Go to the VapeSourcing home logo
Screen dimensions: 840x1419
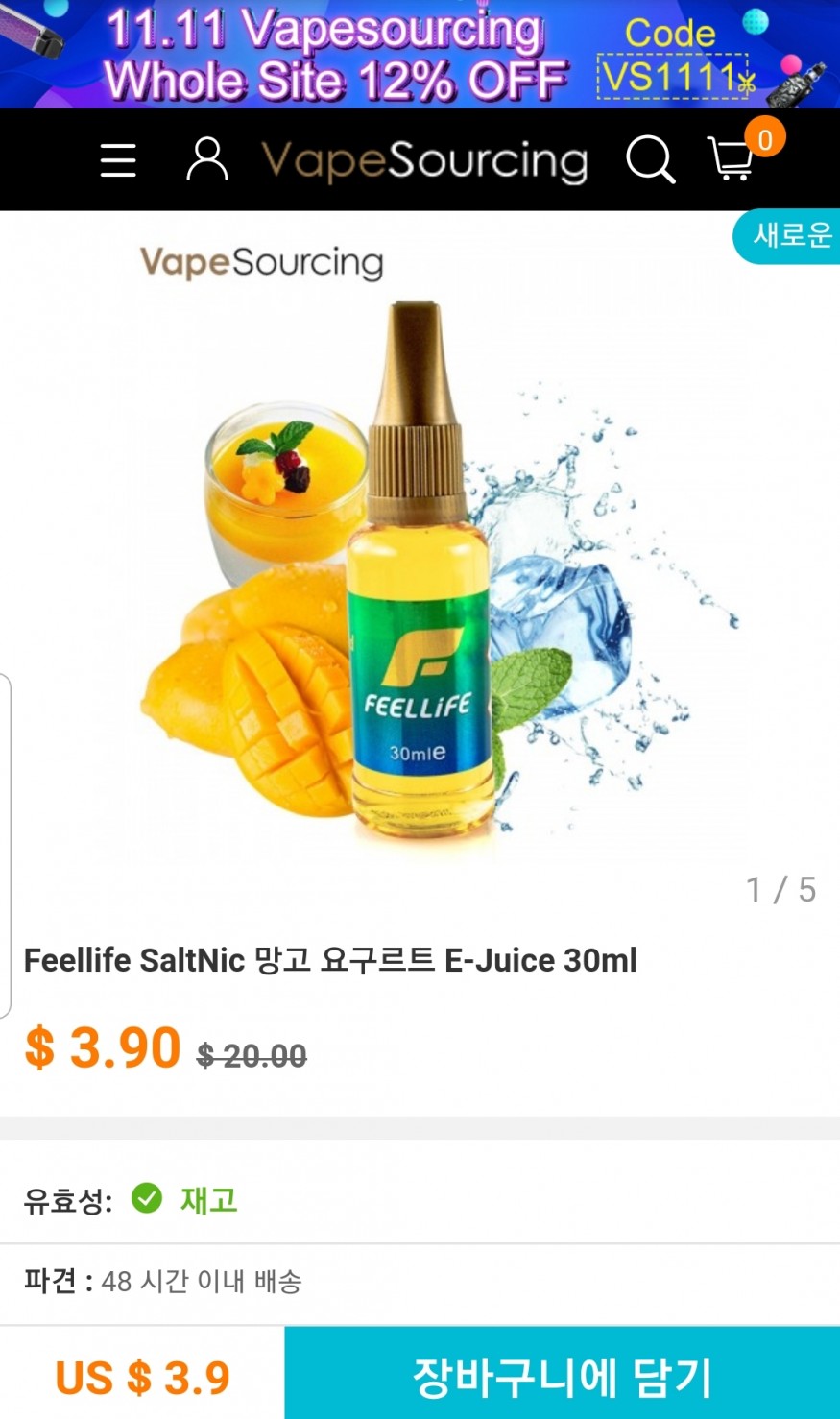click(x=424, y=160)
